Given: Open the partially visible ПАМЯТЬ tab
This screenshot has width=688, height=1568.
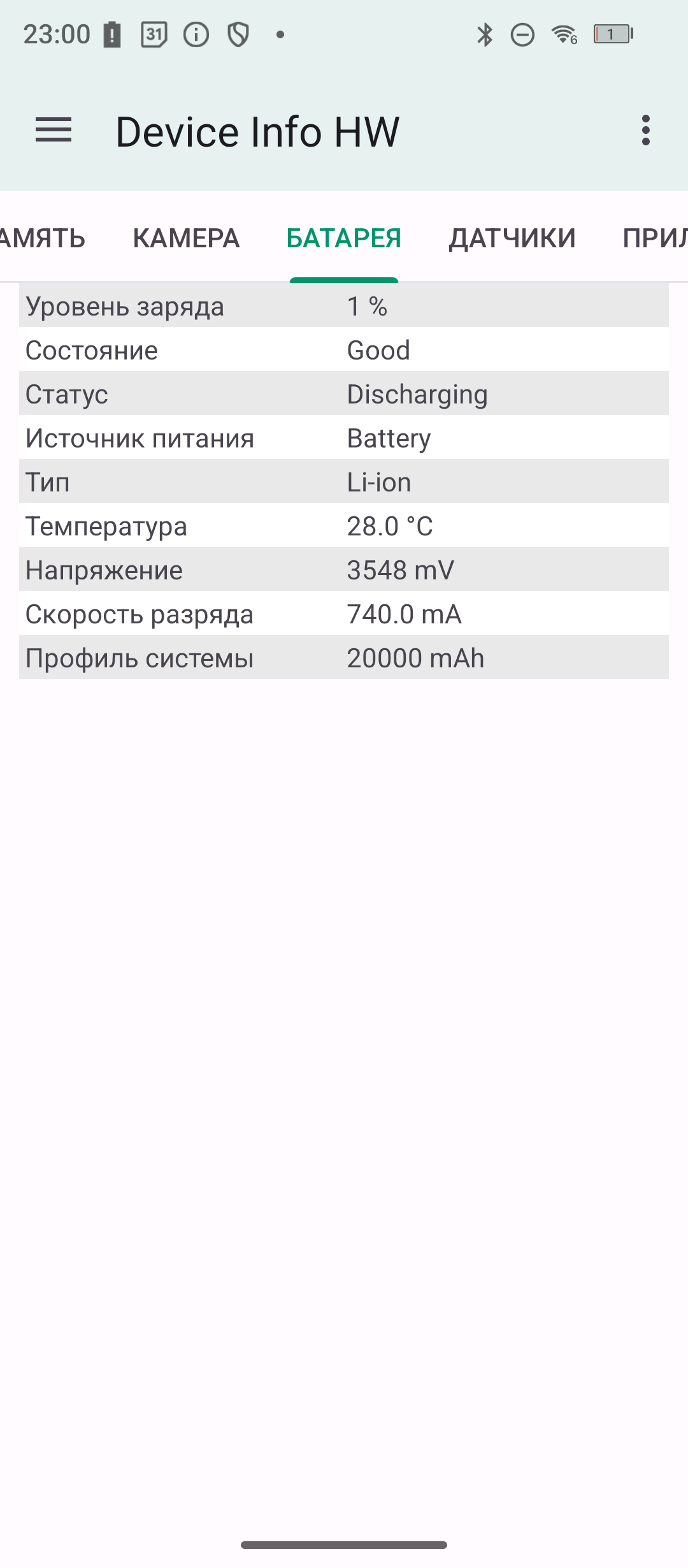Looking at the screenshot, I should 42,238.
